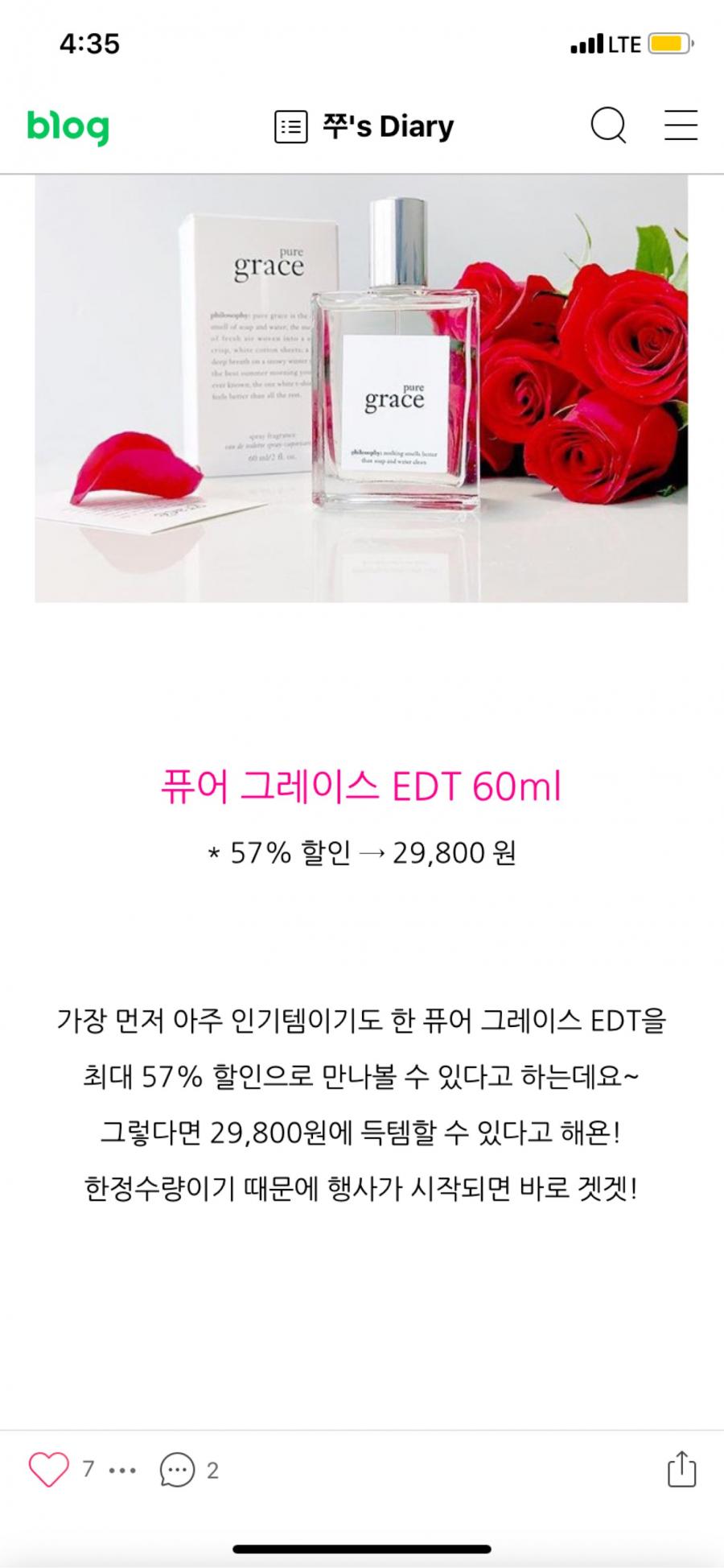
Task: Share this blog post
Action: 681,1470
